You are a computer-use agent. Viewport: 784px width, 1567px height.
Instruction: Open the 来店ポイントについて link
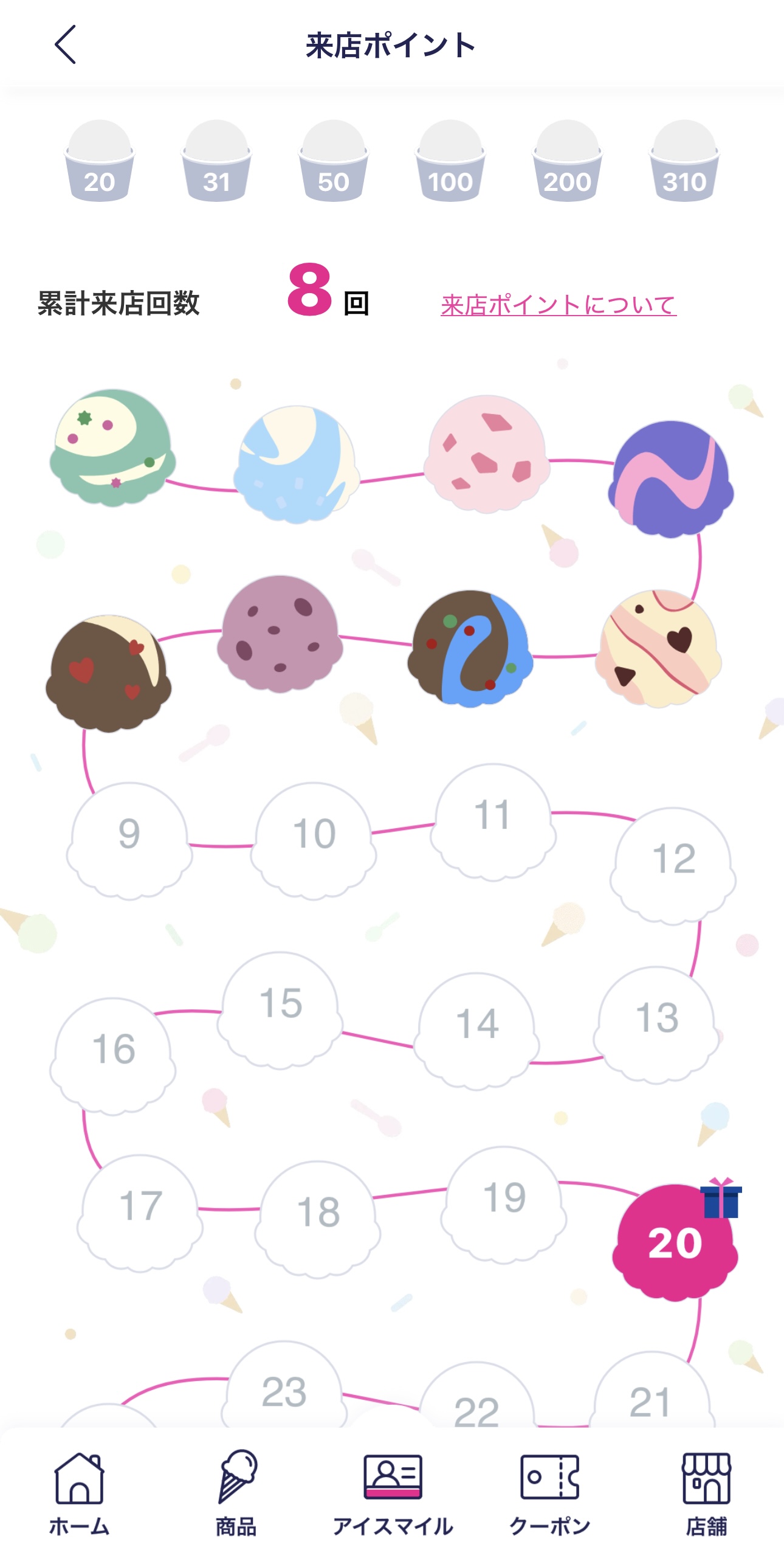(x=558, y=305)
